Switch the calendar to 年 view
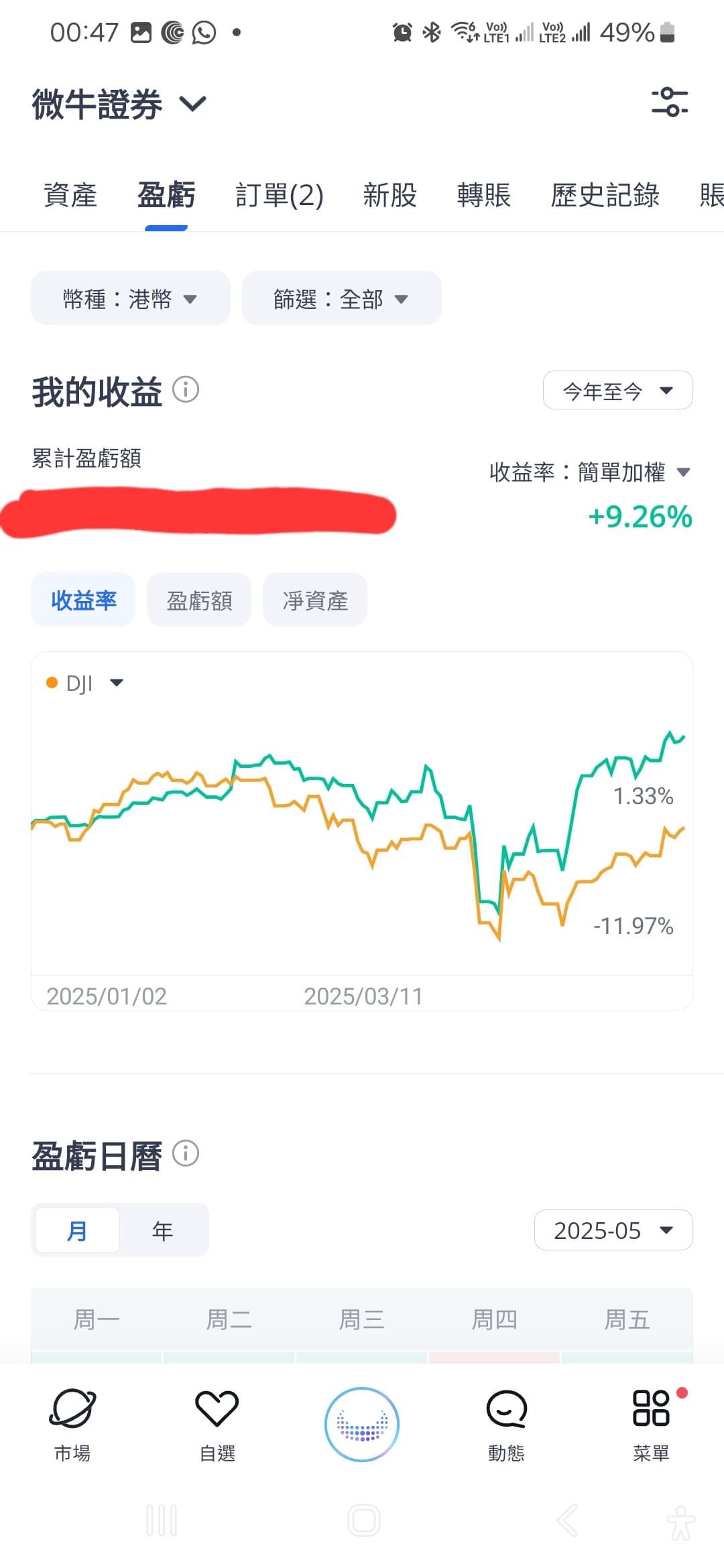Viewport: 724px width, 1568px height. (162, 1230)
